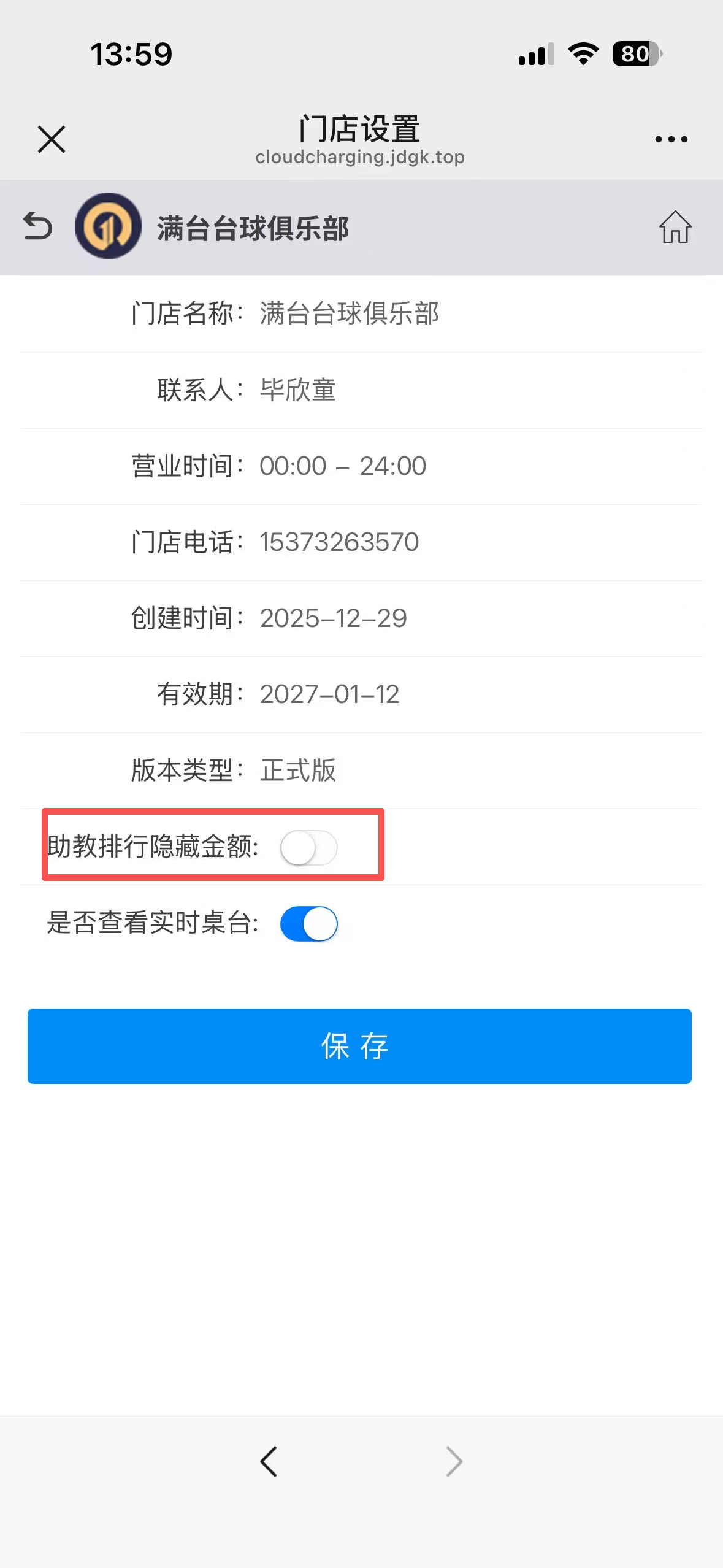Open the three-dot overflow menu
The image size is (723, 1568).
click(x=671, y=139)
